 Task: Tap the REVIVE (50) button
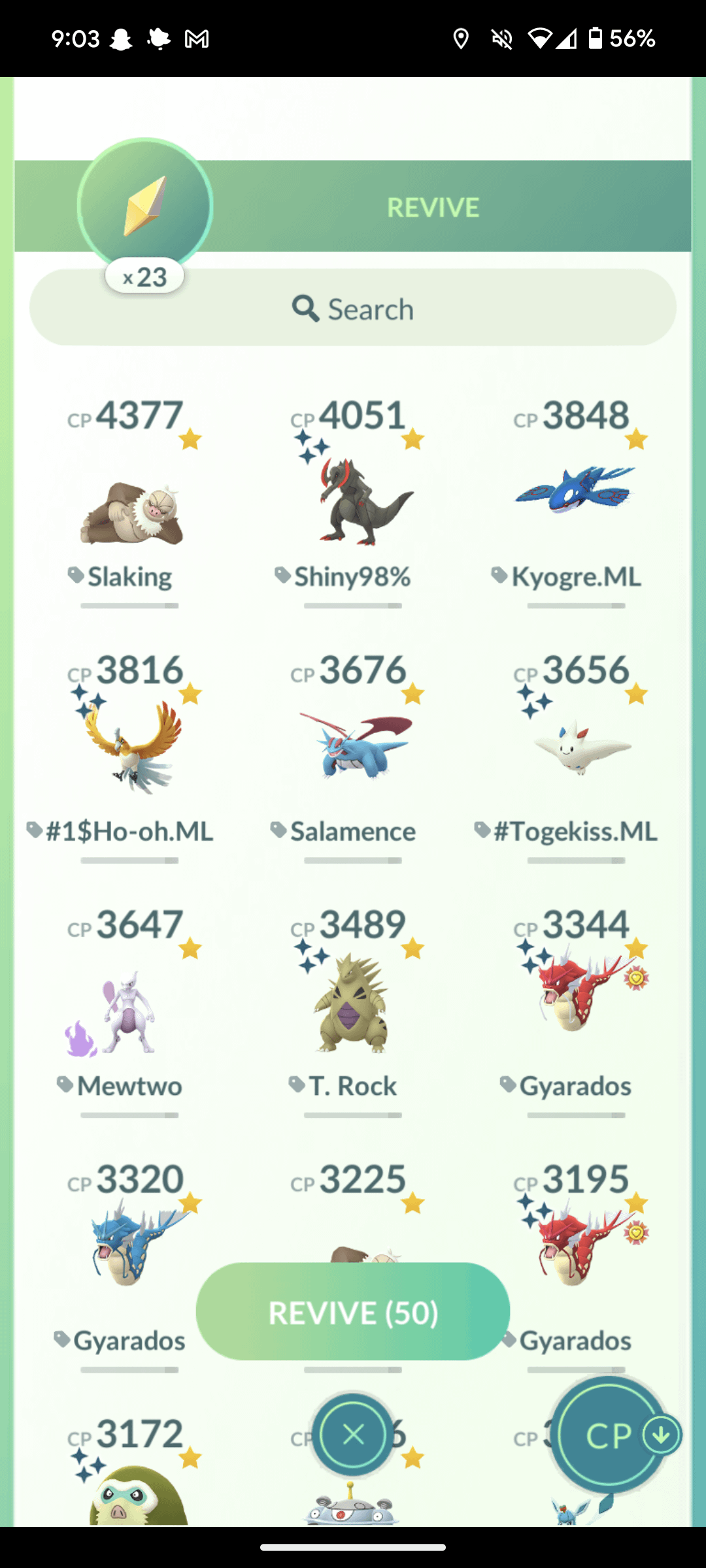point(353,1312)
